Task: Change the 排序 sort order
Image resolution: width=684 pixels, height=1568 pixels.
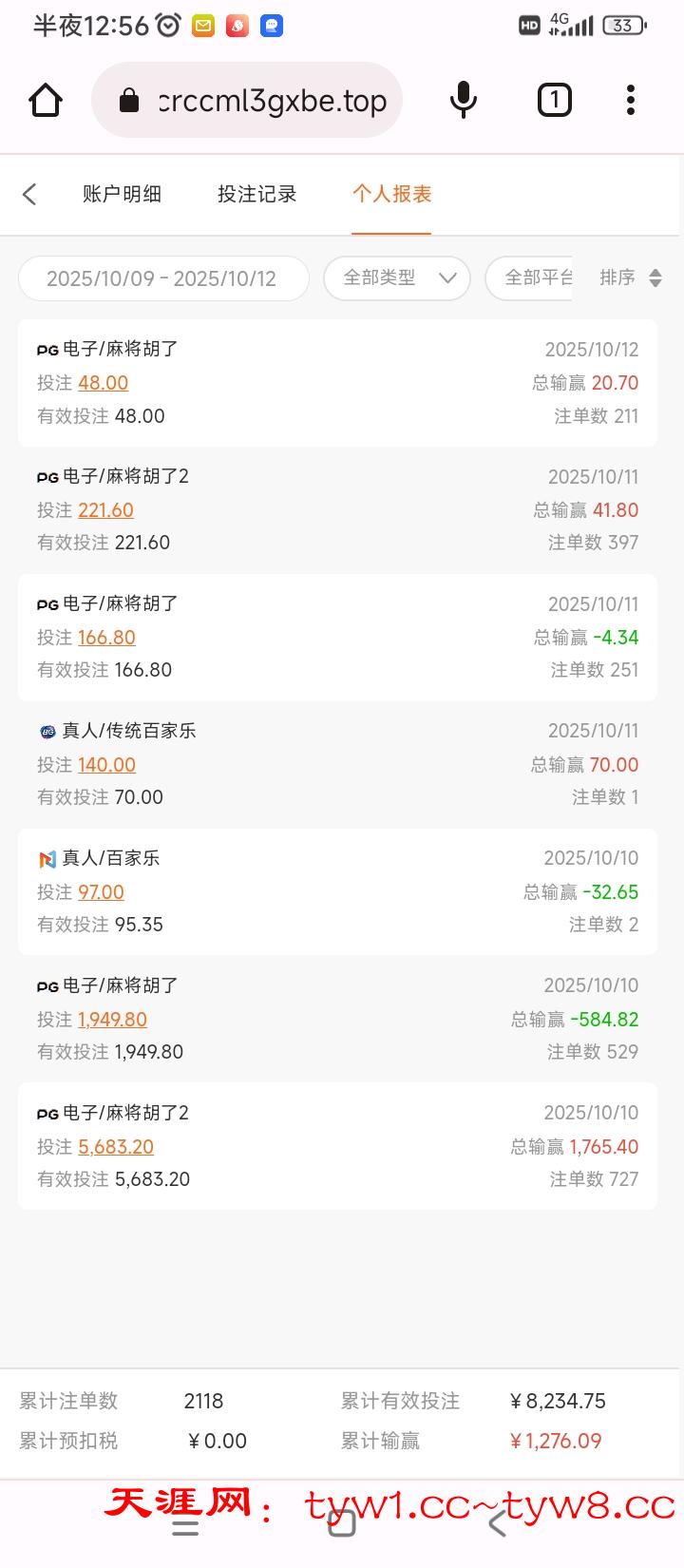Action: click(630, 277)
